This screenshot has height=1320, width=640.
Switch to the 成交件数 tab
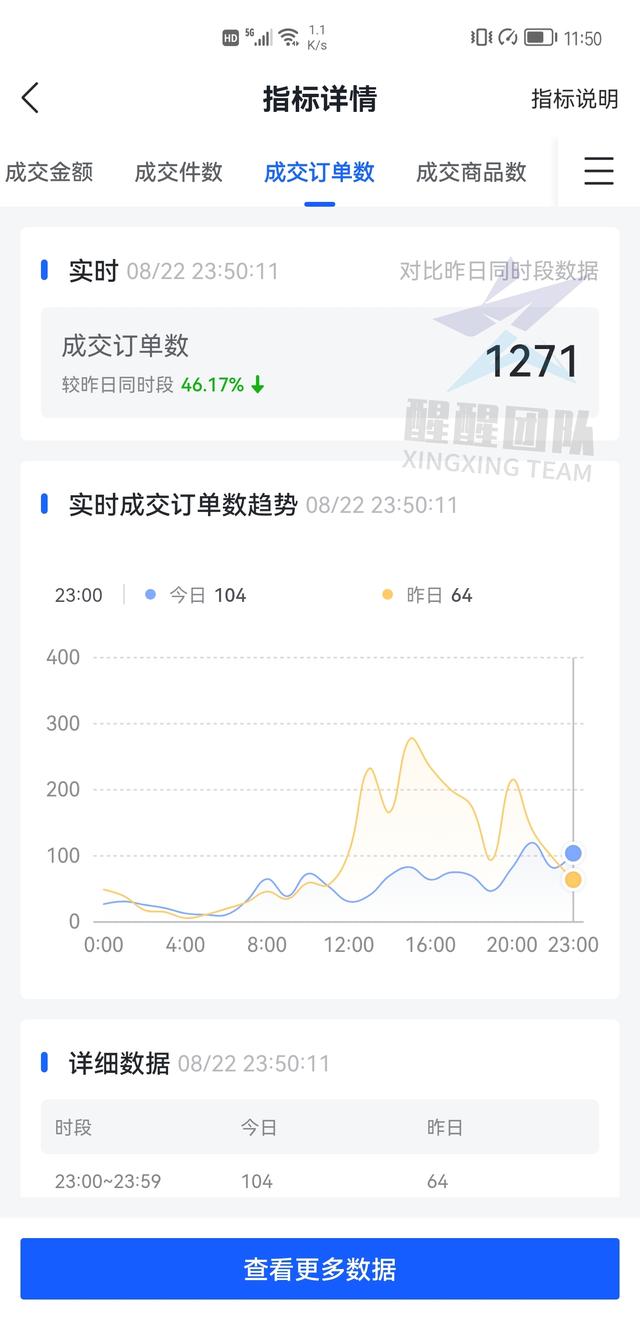pyautogui.click(x=178, y=172)
